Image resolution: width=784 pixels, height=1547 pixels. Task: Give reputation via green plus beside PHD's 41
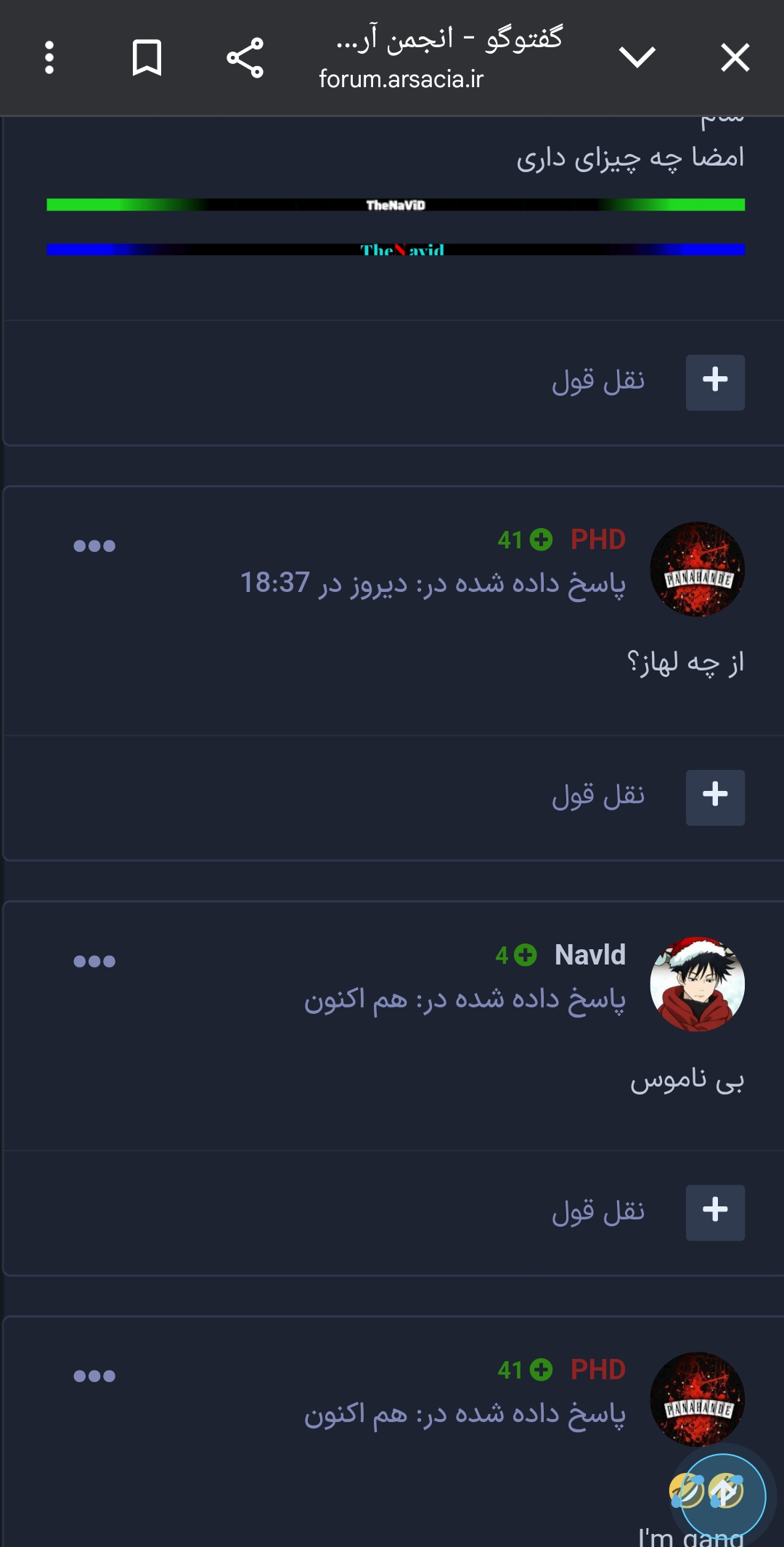click(540, 540)
